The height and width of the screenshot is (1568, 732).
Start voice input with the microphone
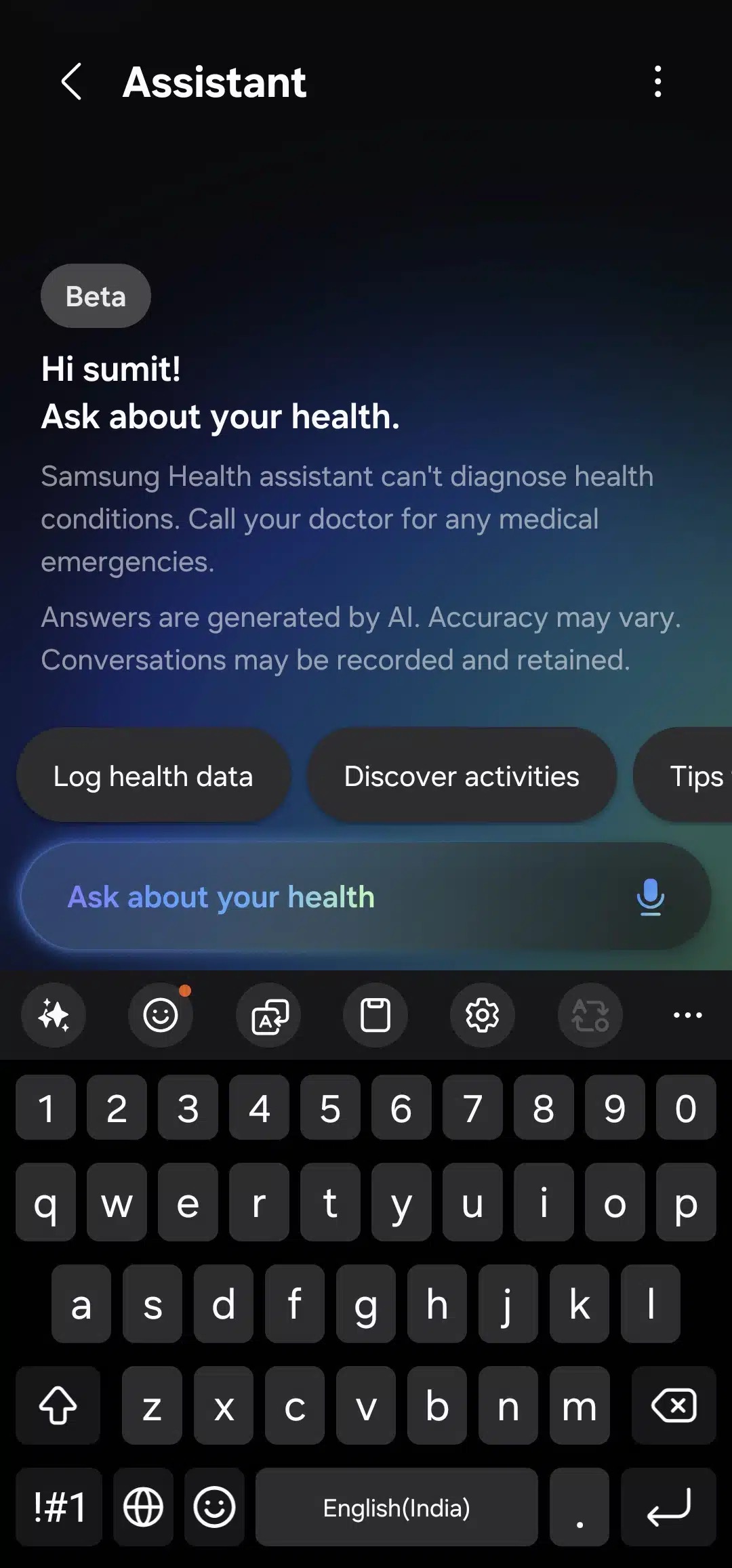pos(650,897)
